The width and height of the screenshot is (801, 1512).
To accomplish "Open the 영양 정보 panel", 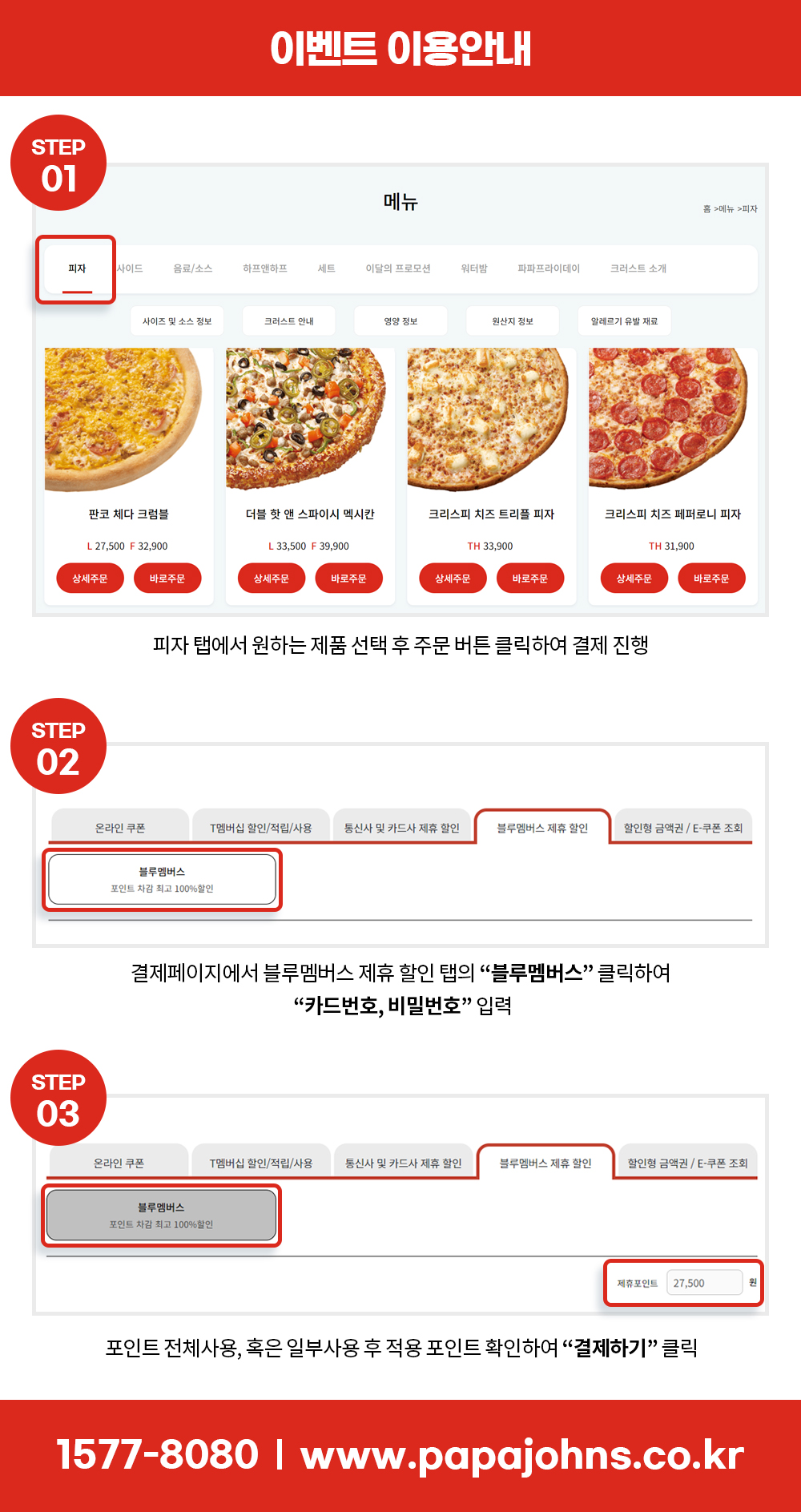I will (400, 320).
